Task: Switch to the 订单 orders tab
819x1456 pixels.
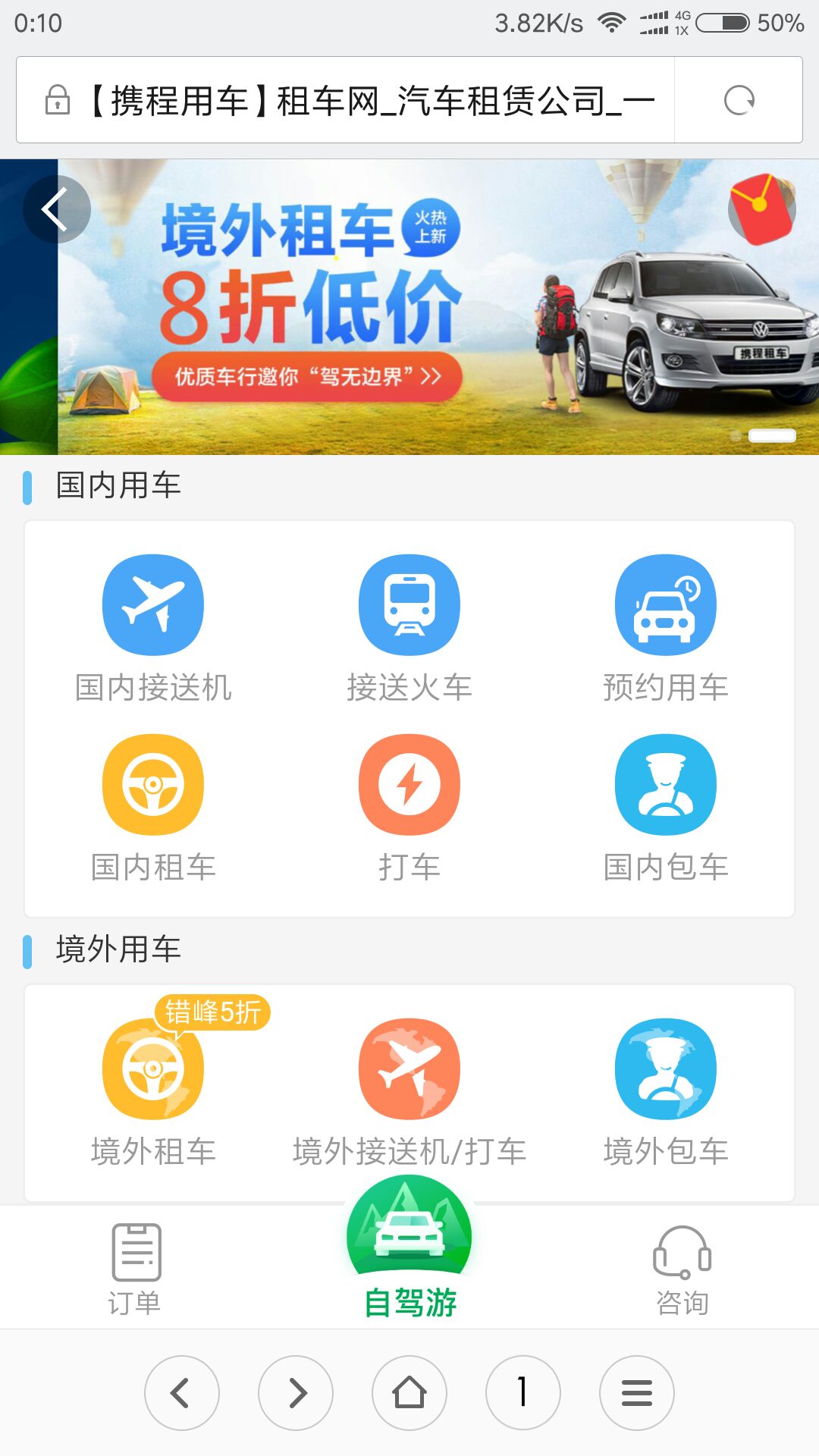Action: (x=135, y=1268)
